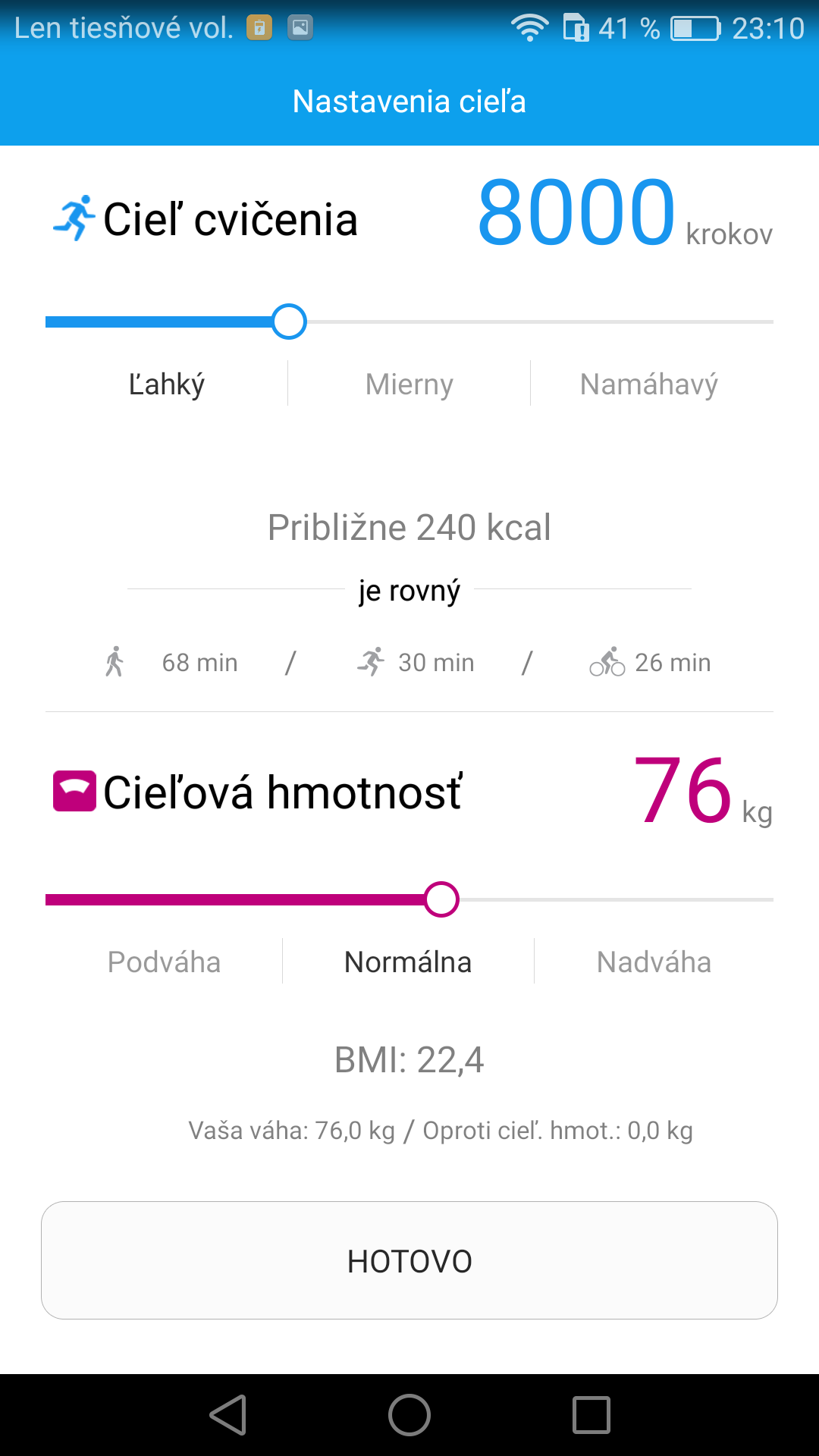Screen dimensions: 819x1456
Task: Select the Mierny exercise level
Action: [x=409, y=384]
